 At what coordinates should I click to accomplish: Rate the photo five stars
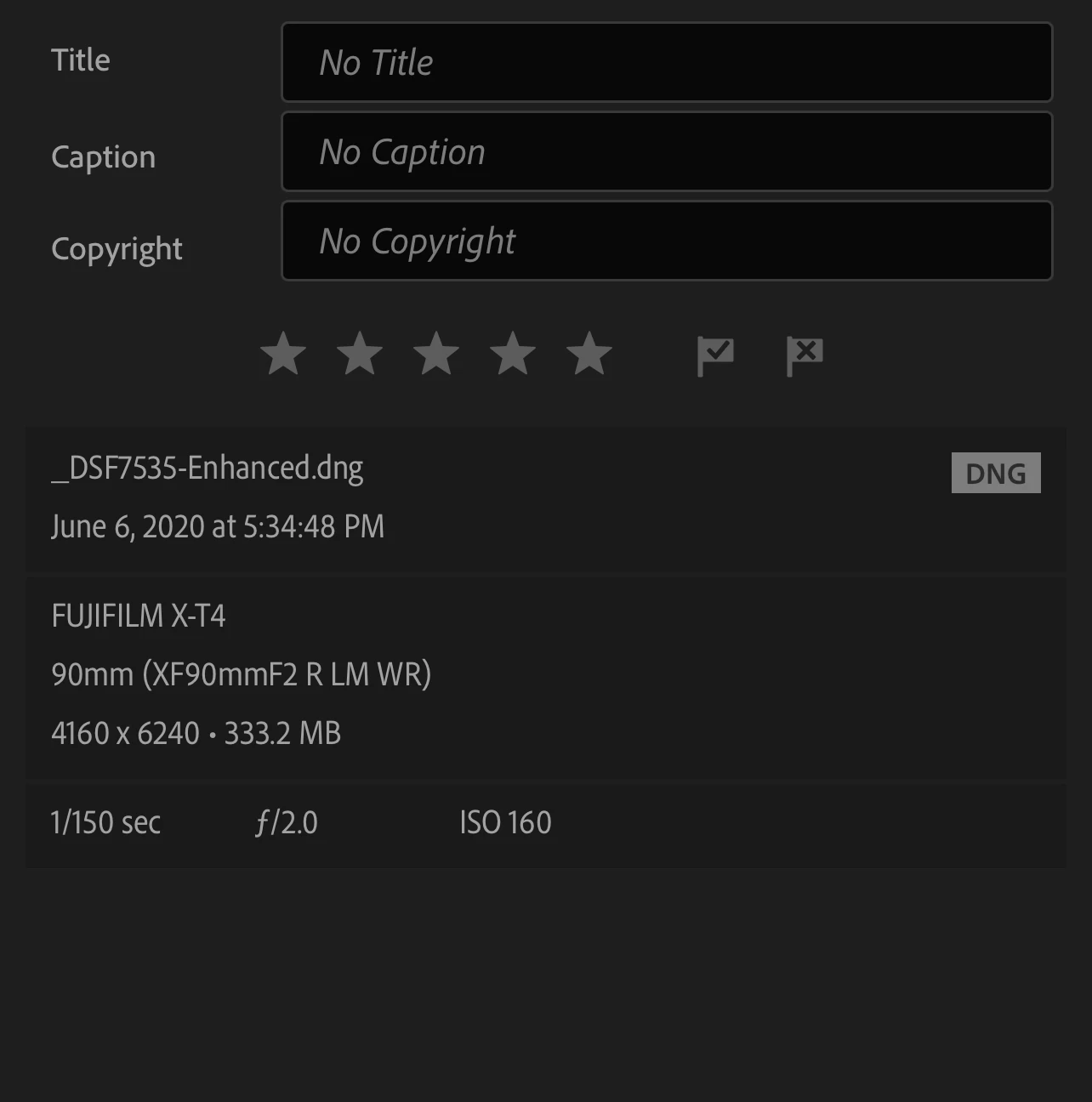click(589, 354)
